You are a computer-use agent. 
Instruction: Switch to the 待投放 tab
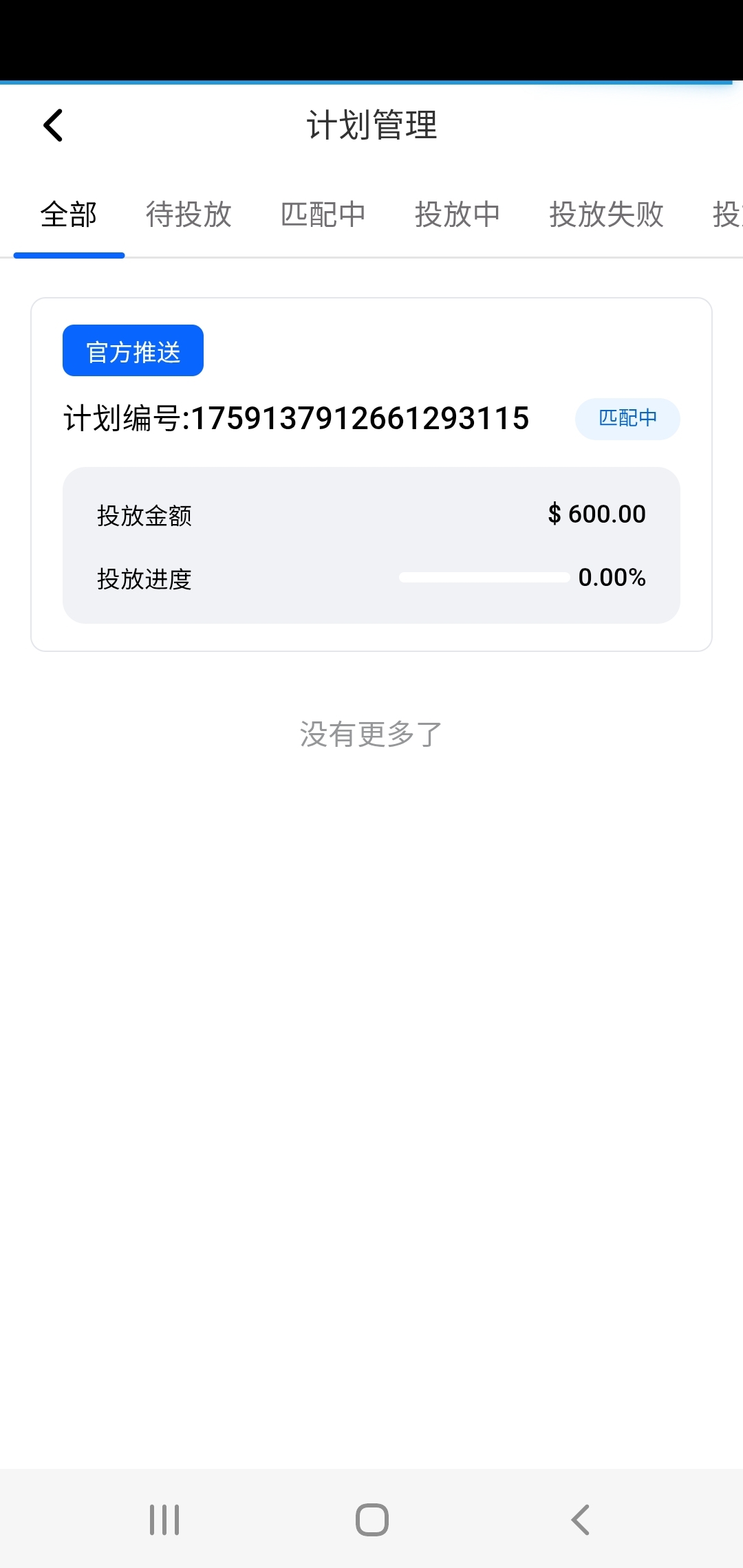tap(189, 215)
